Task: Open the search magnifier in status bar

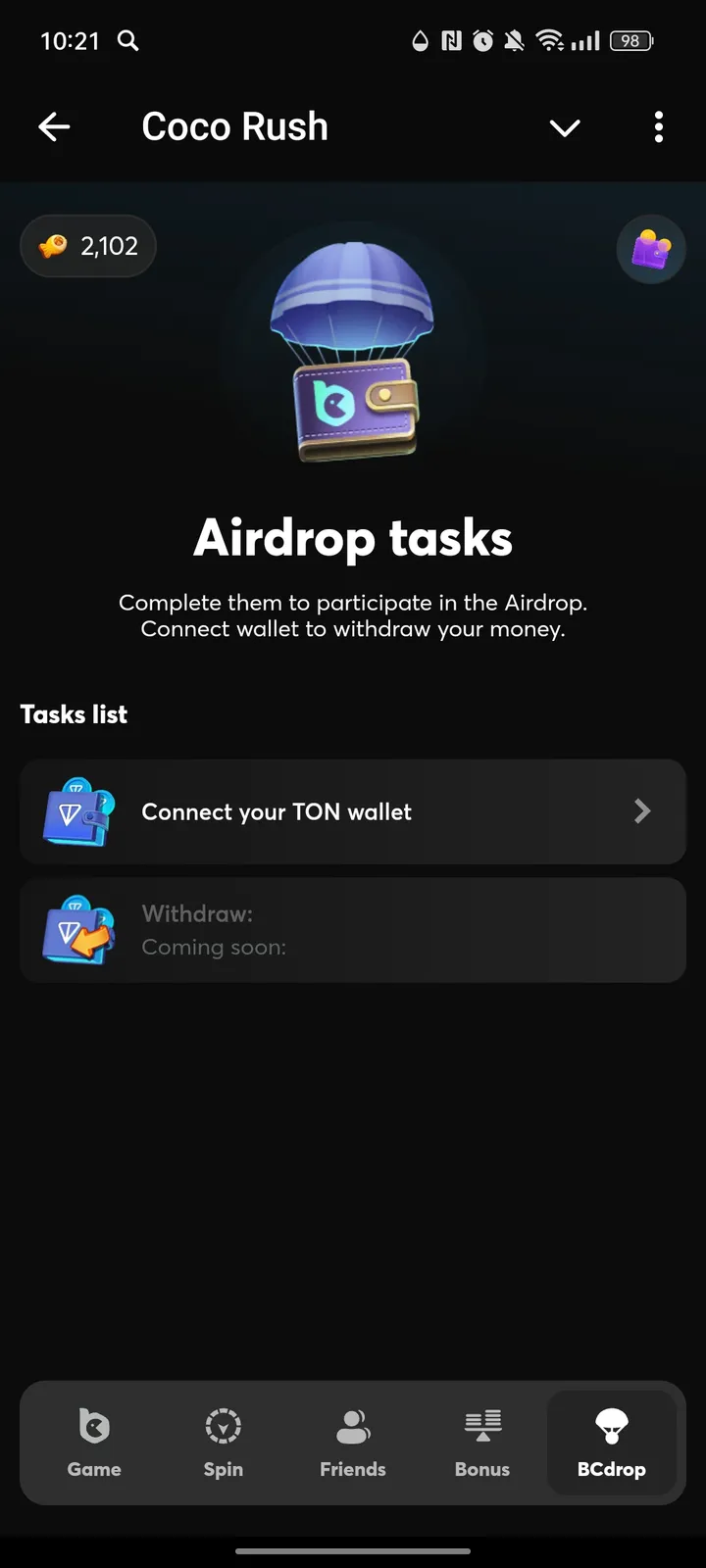Action: [127, 41]
